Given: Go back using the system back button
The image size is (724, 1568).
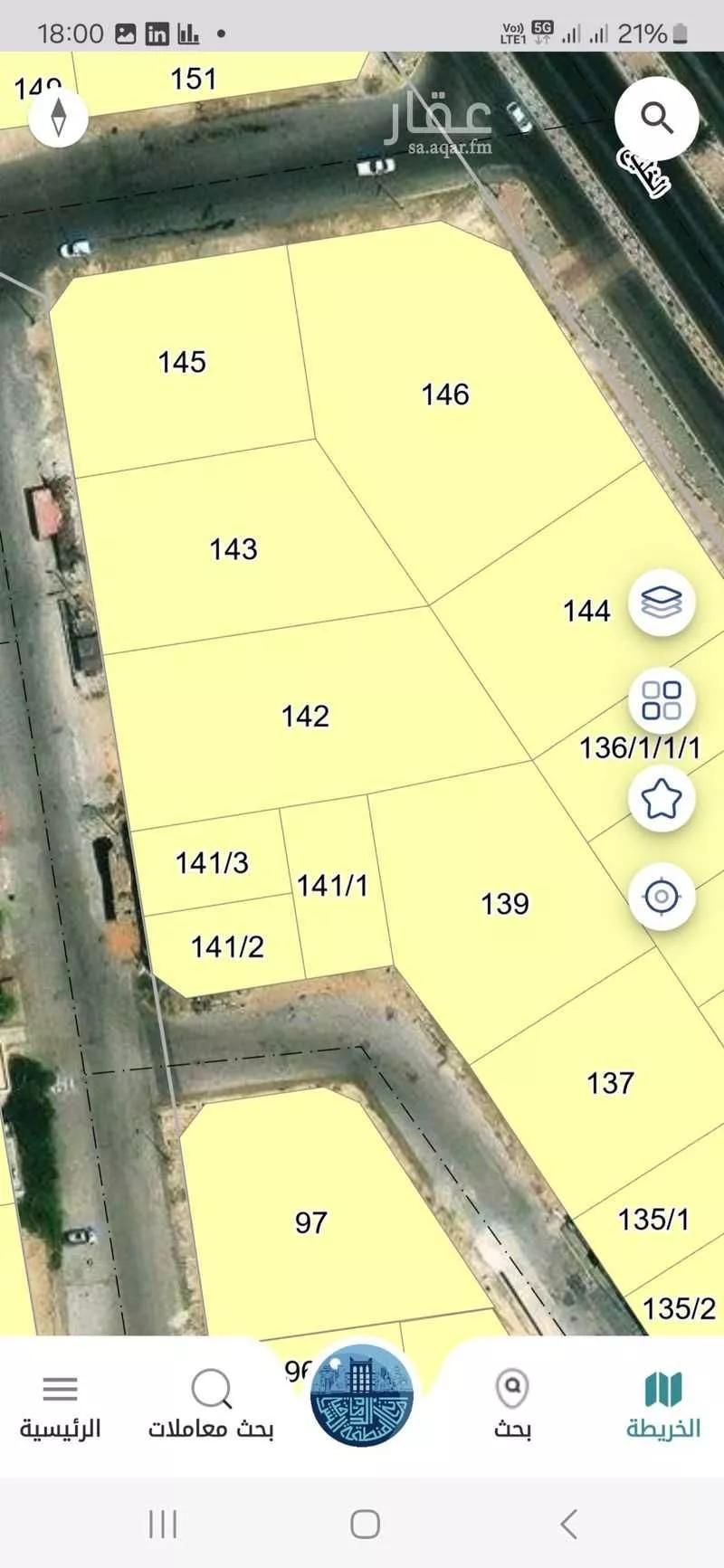Looking at the screenshot, I should 568,1525.
